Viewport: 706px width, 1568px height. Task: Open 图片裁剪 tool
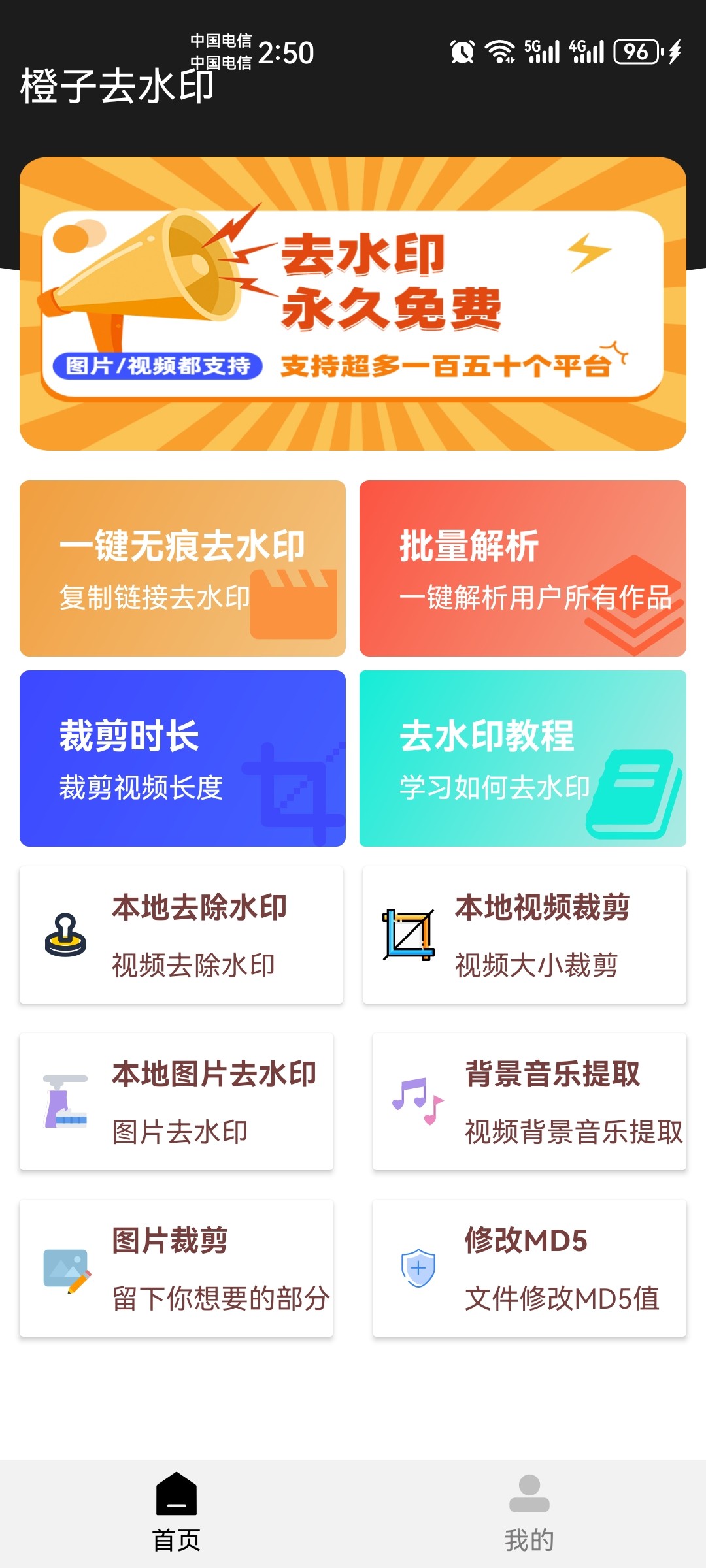(x=176, y=1268)
